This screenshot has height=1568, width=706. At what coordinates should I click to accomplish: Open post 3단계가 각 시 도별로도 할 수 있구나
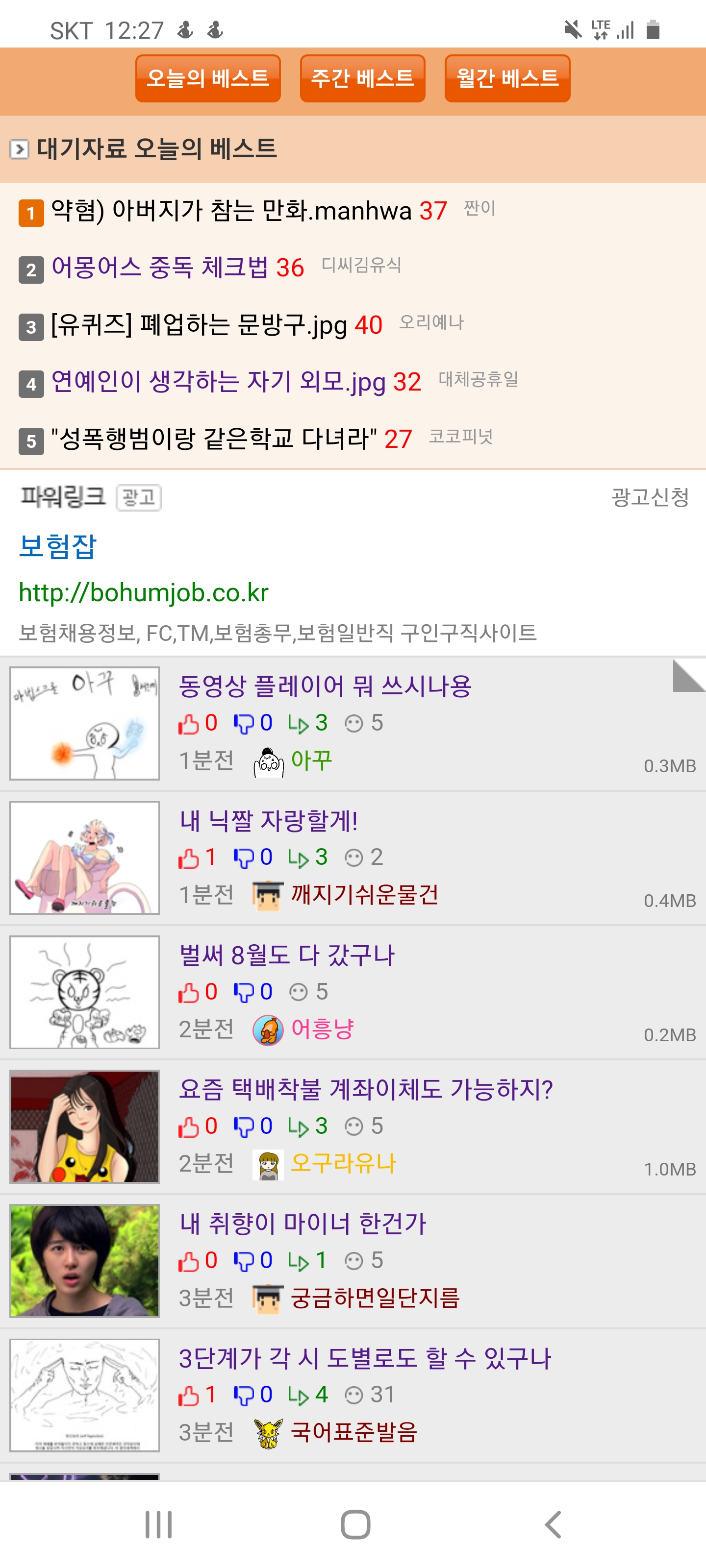click(x=365, y=1358)
